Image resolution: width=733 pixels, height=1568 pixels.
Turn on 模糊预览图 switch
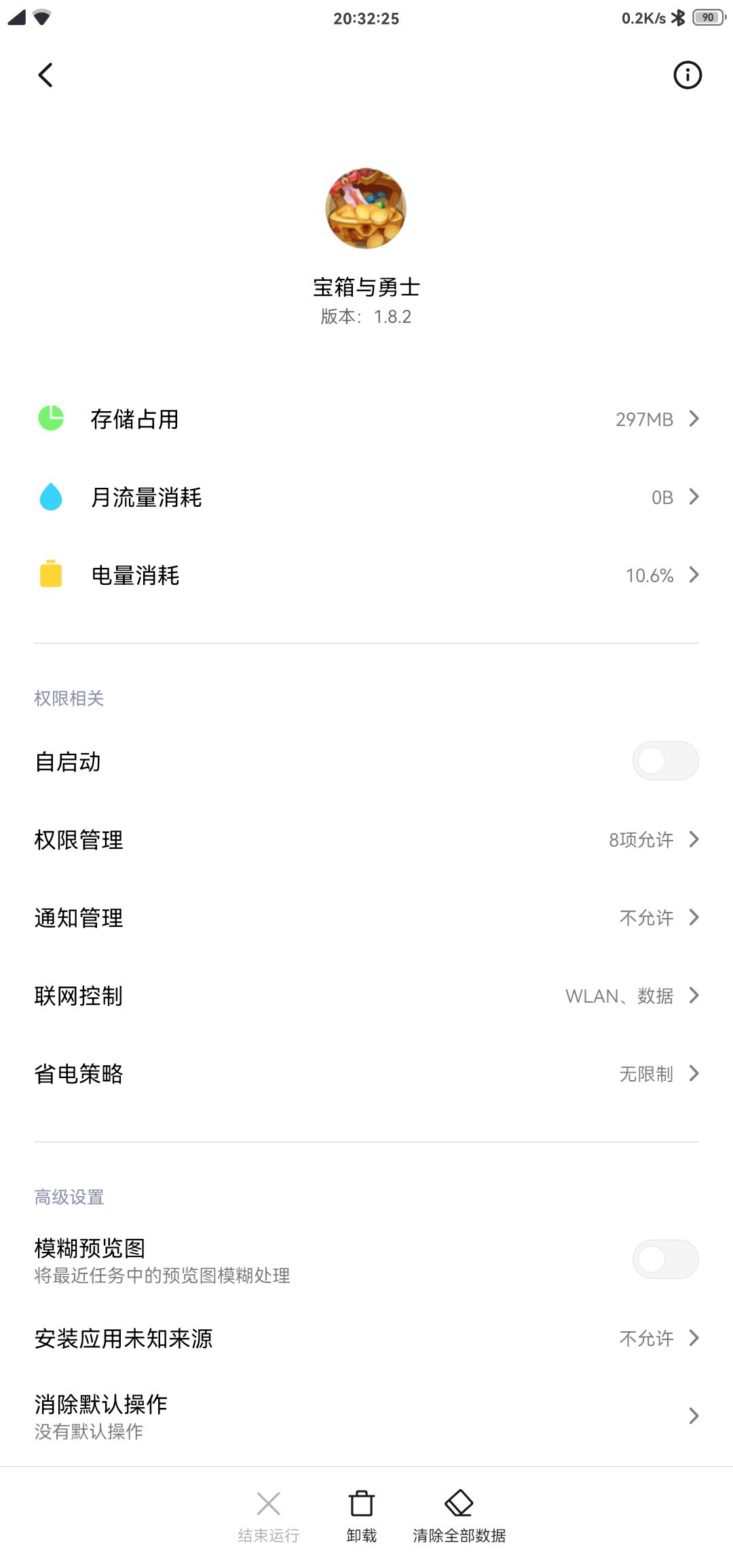point(664,1259)
